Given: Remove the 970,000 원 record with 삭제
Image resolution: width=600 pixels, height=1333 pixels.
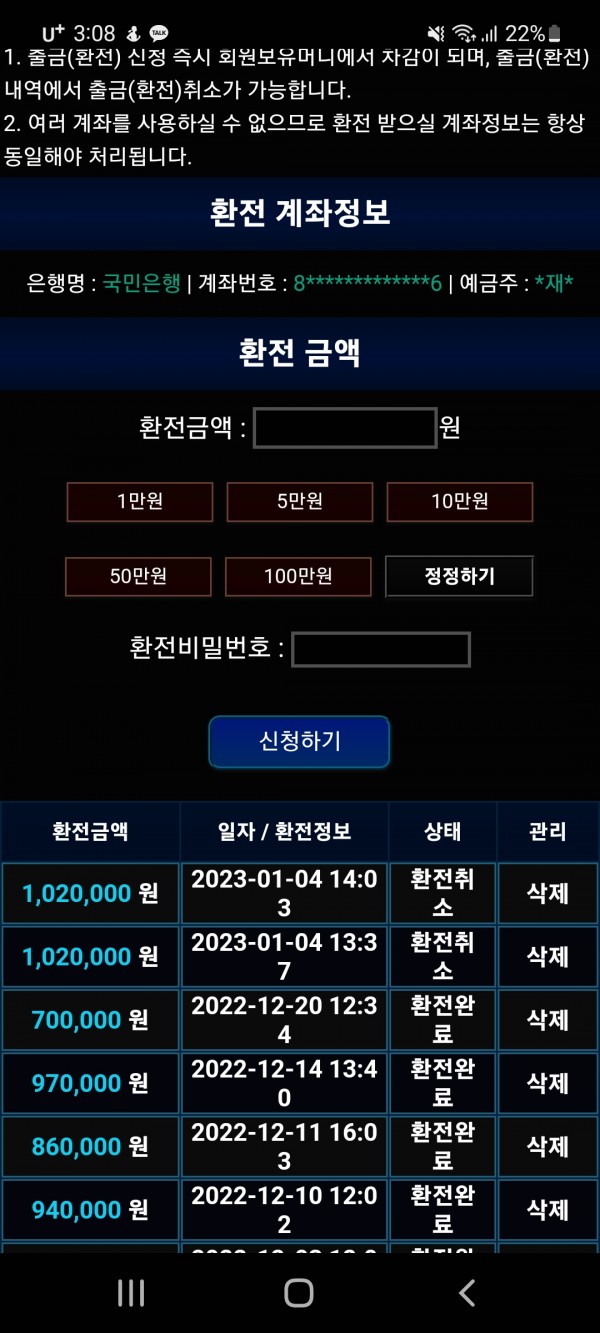Looking at the screenshot, I should (547, 1083).
